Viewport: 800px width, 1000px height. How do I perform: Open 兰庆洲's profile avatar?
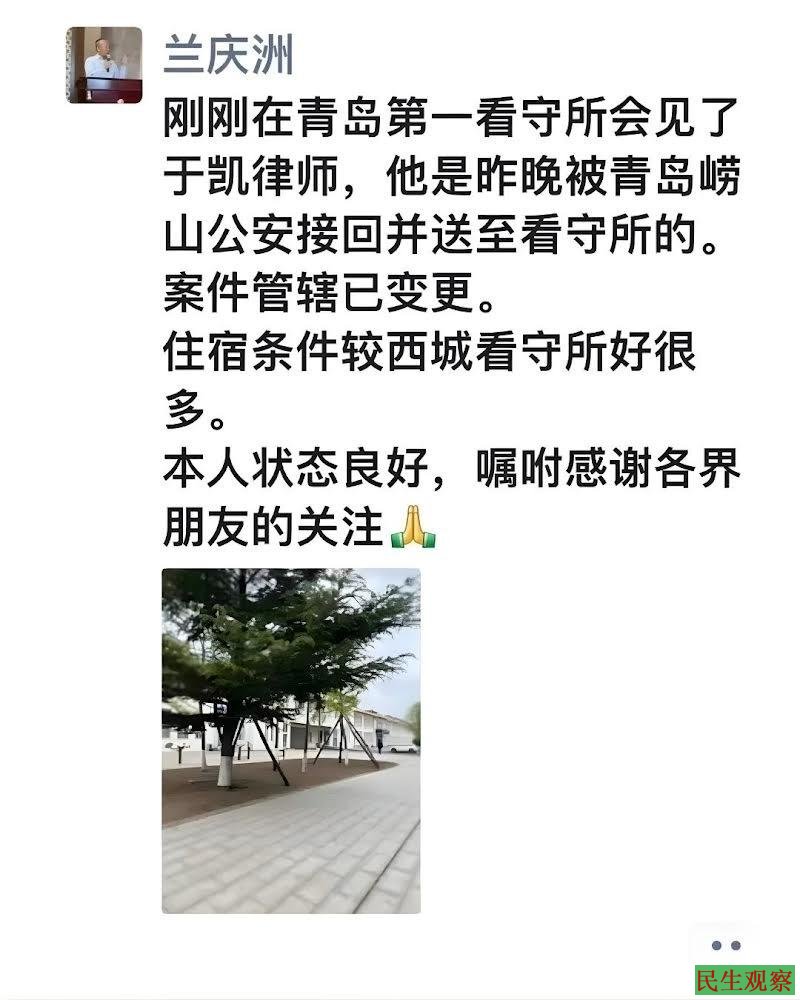104,65
